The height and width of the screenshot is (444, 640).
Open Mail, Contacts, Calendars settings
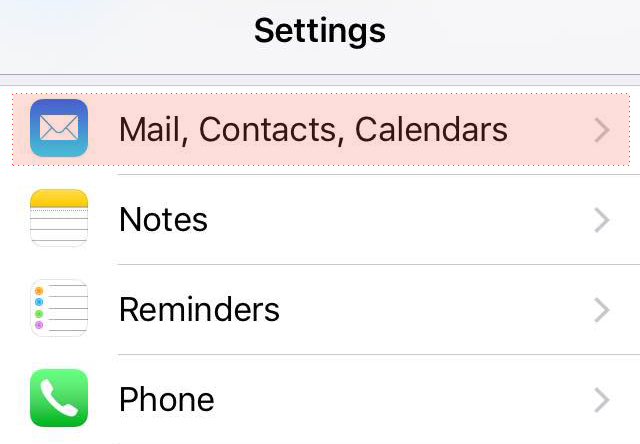click(313, 129)
